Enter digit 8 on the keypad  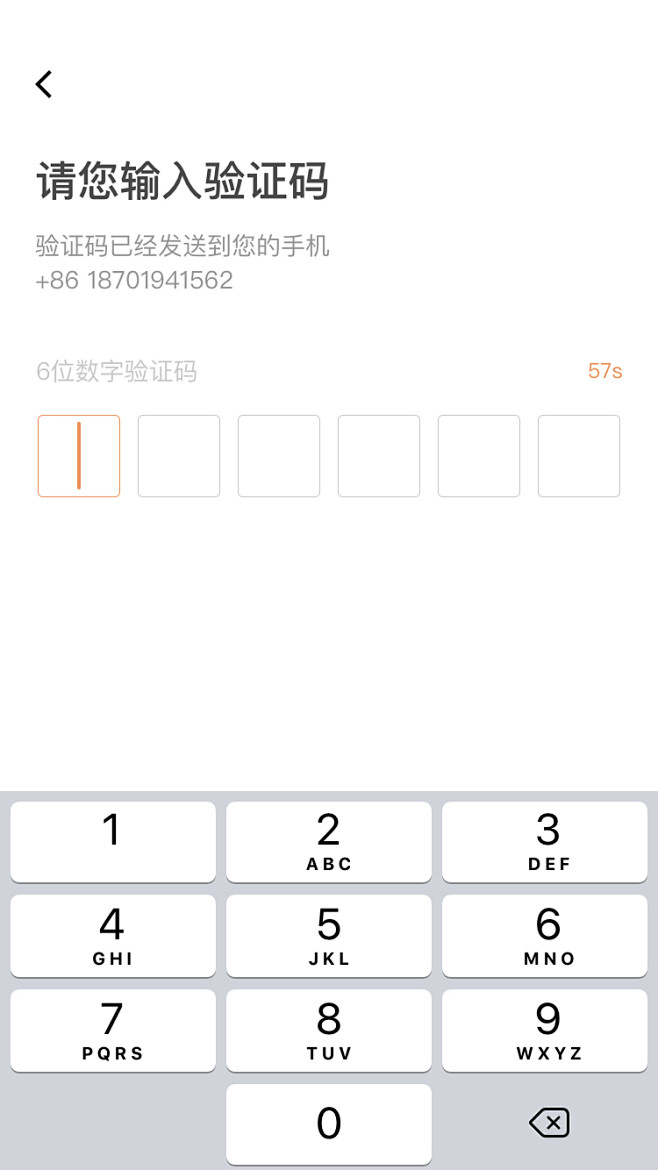tap(329, 1030)
